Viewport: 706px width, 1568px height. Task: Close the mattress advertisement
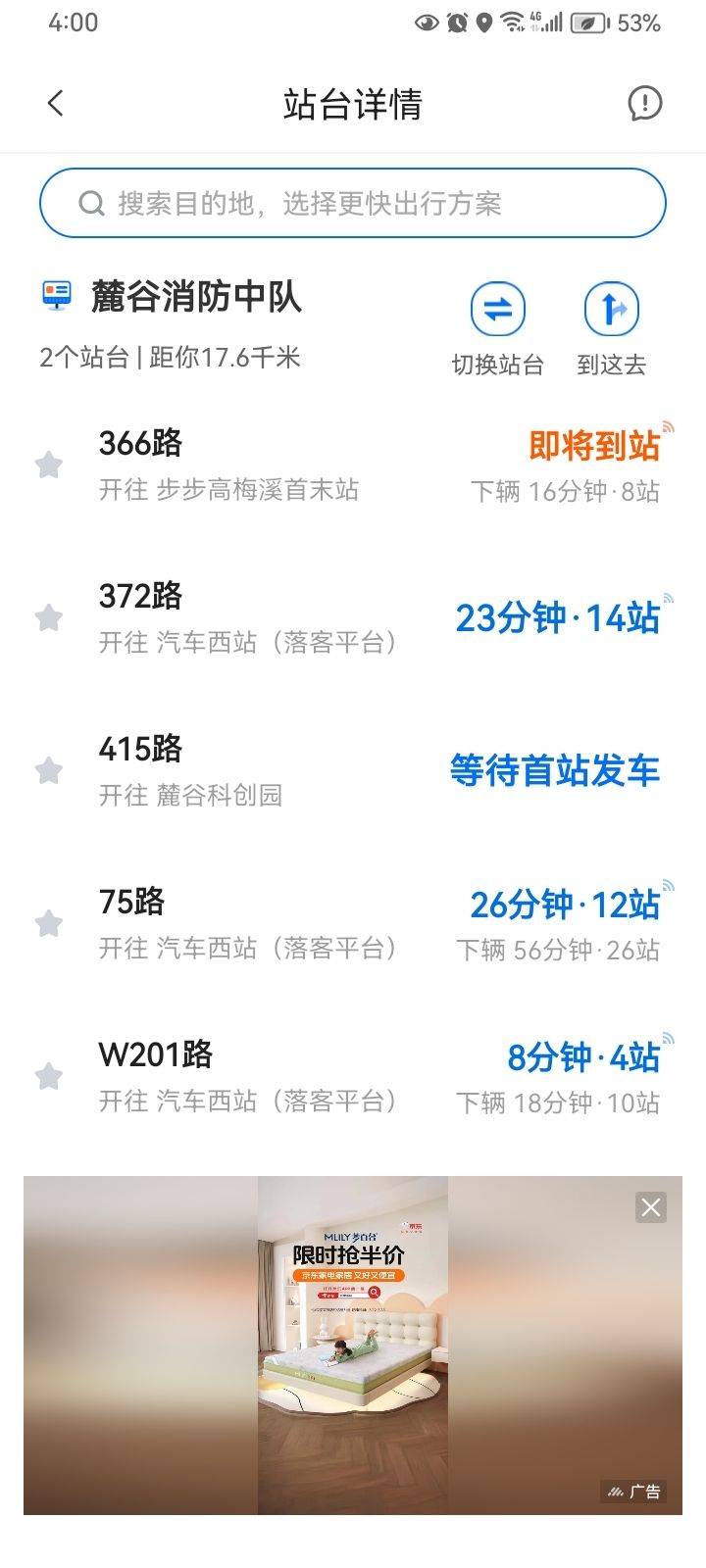(x=650, y=1207)
